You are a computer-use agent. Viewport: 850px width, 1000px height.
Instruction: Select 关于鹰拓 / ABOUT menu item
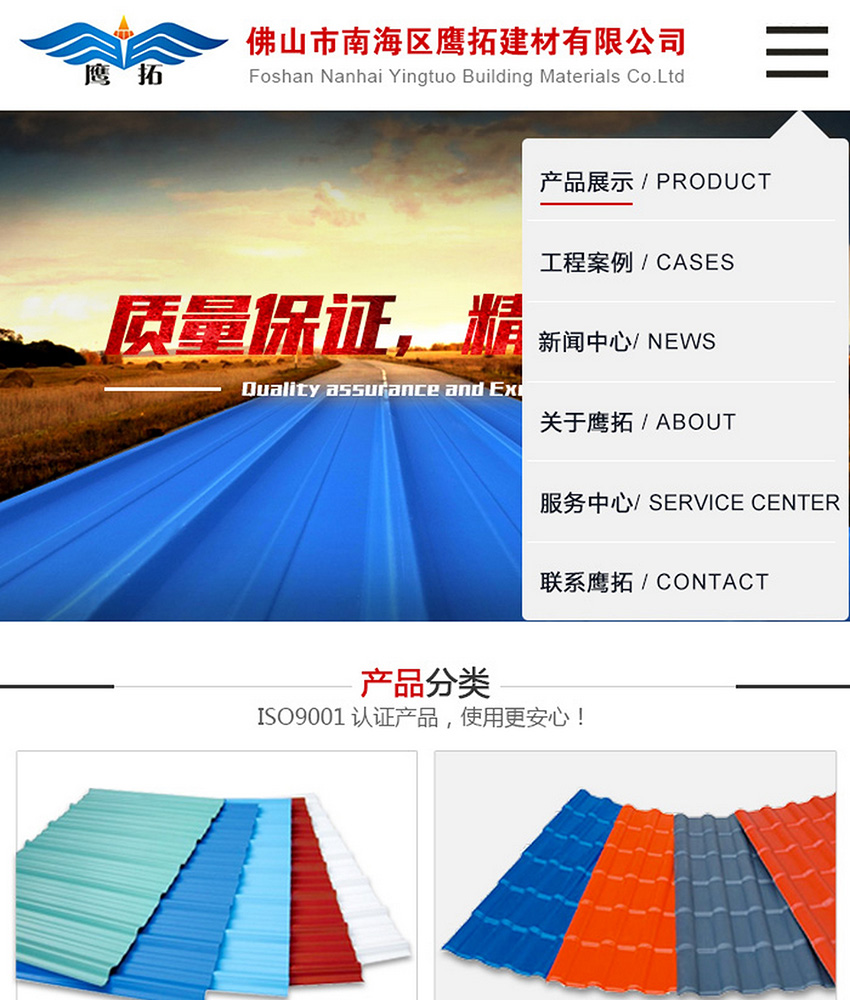[637, 422]
